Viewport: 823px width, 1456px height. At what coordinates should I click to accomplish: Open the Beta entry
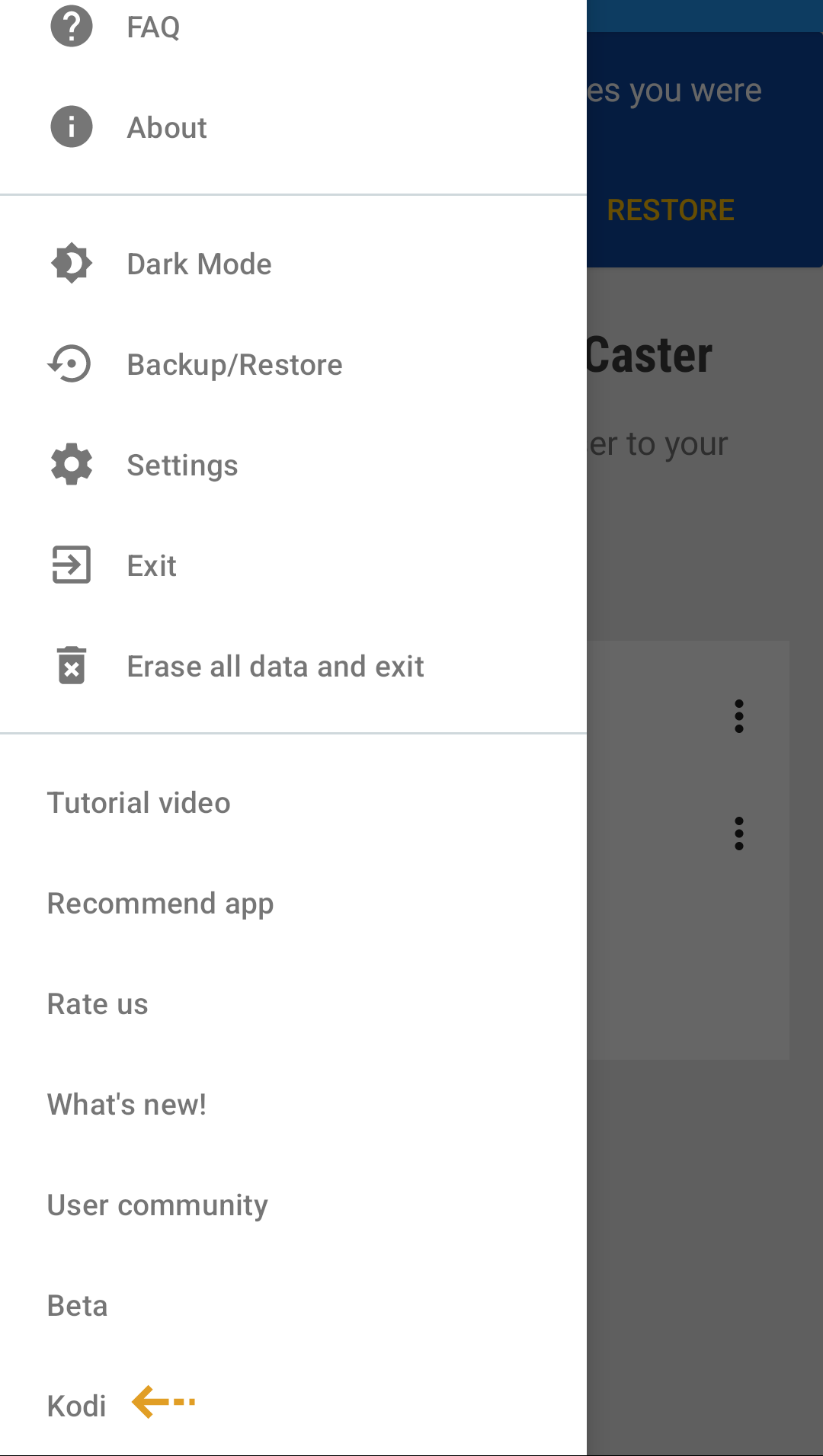78,1306
